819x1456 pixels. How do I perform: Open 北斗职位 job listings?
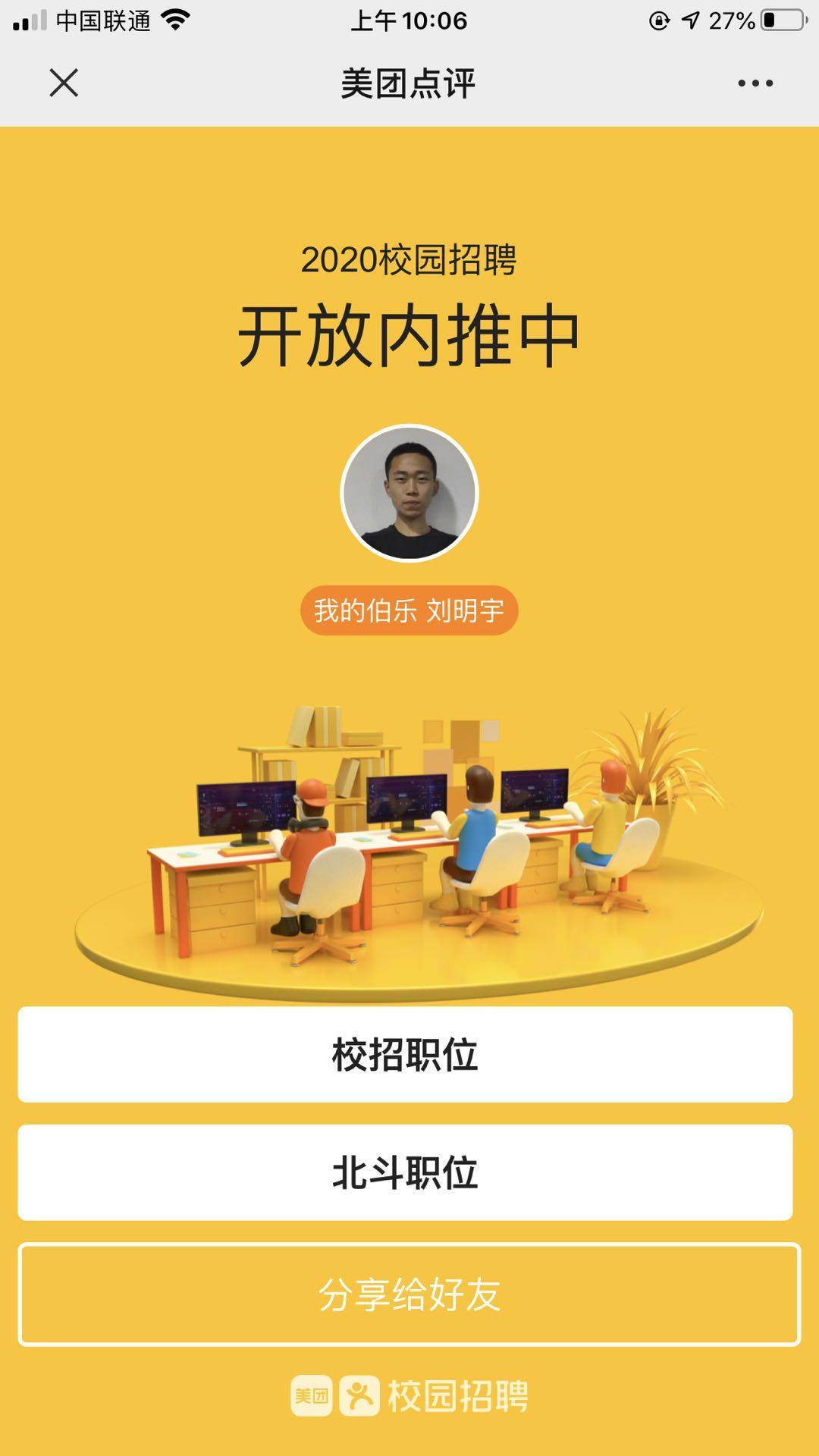(405, 1172)
